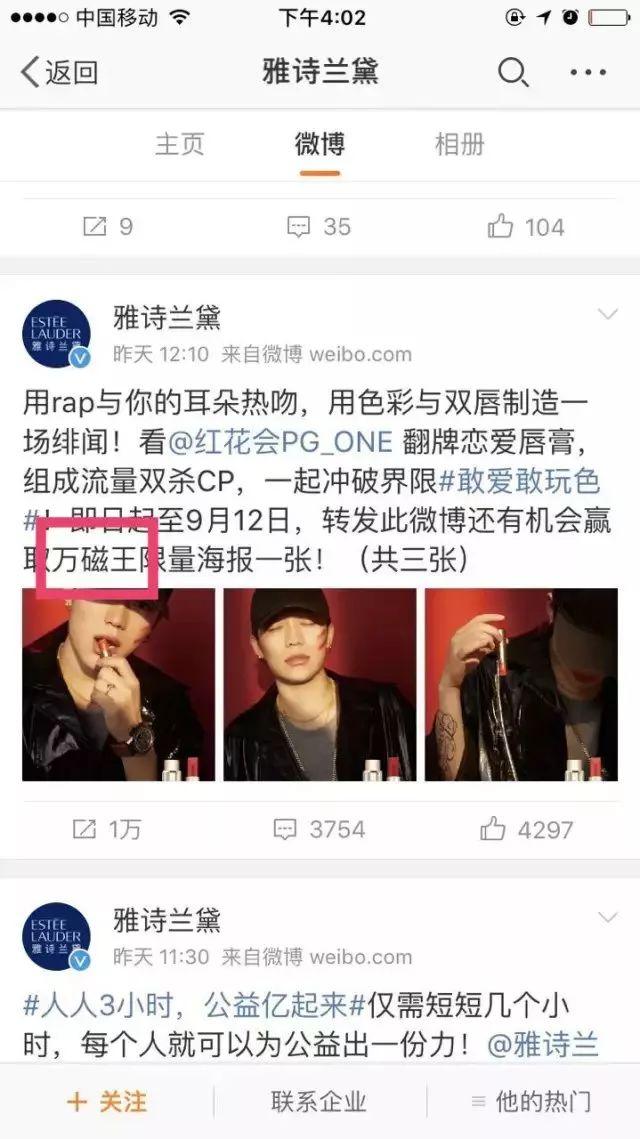
Task: Open the 3754 comments
Action: pyautogui.click(x=319, y=829)
